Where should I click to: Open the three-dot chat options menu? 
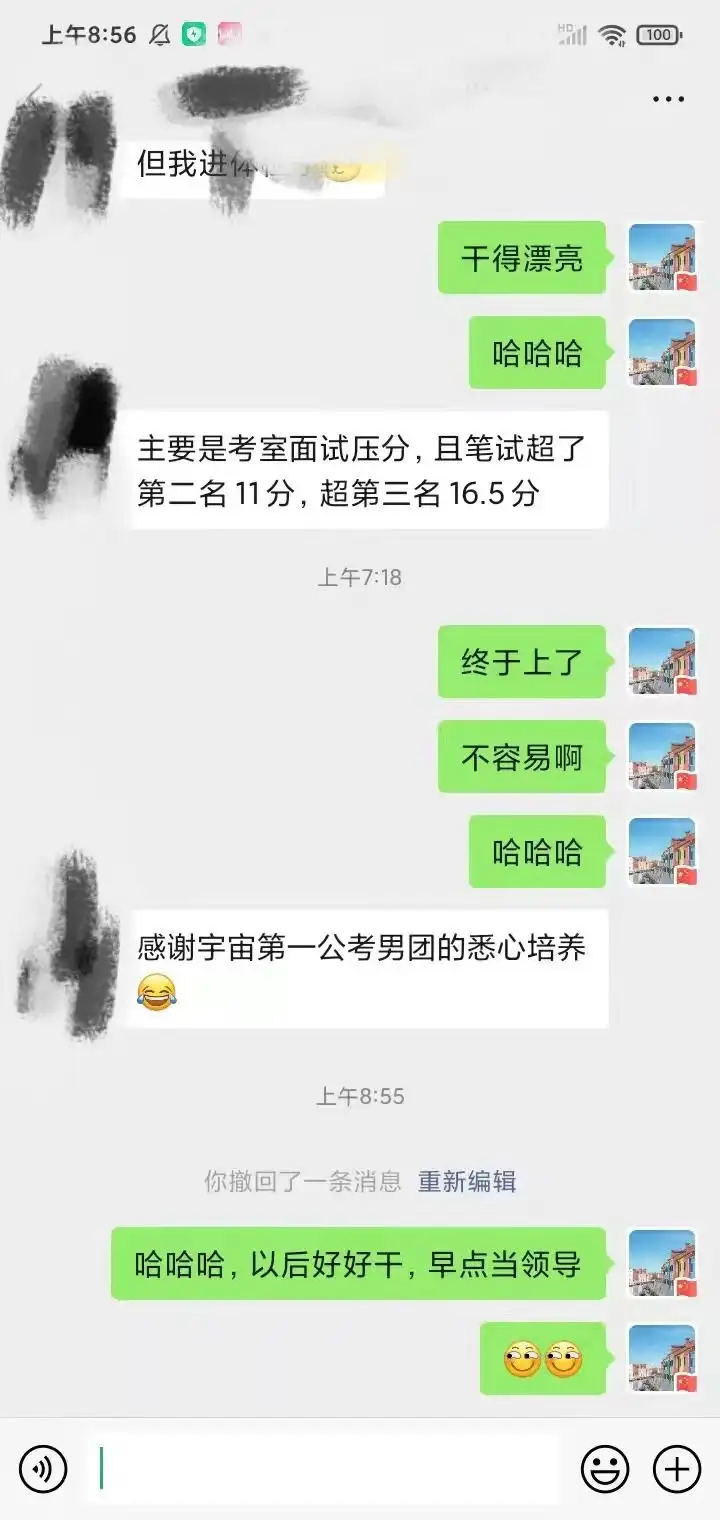pyautogui.click(x=668, y=99)
